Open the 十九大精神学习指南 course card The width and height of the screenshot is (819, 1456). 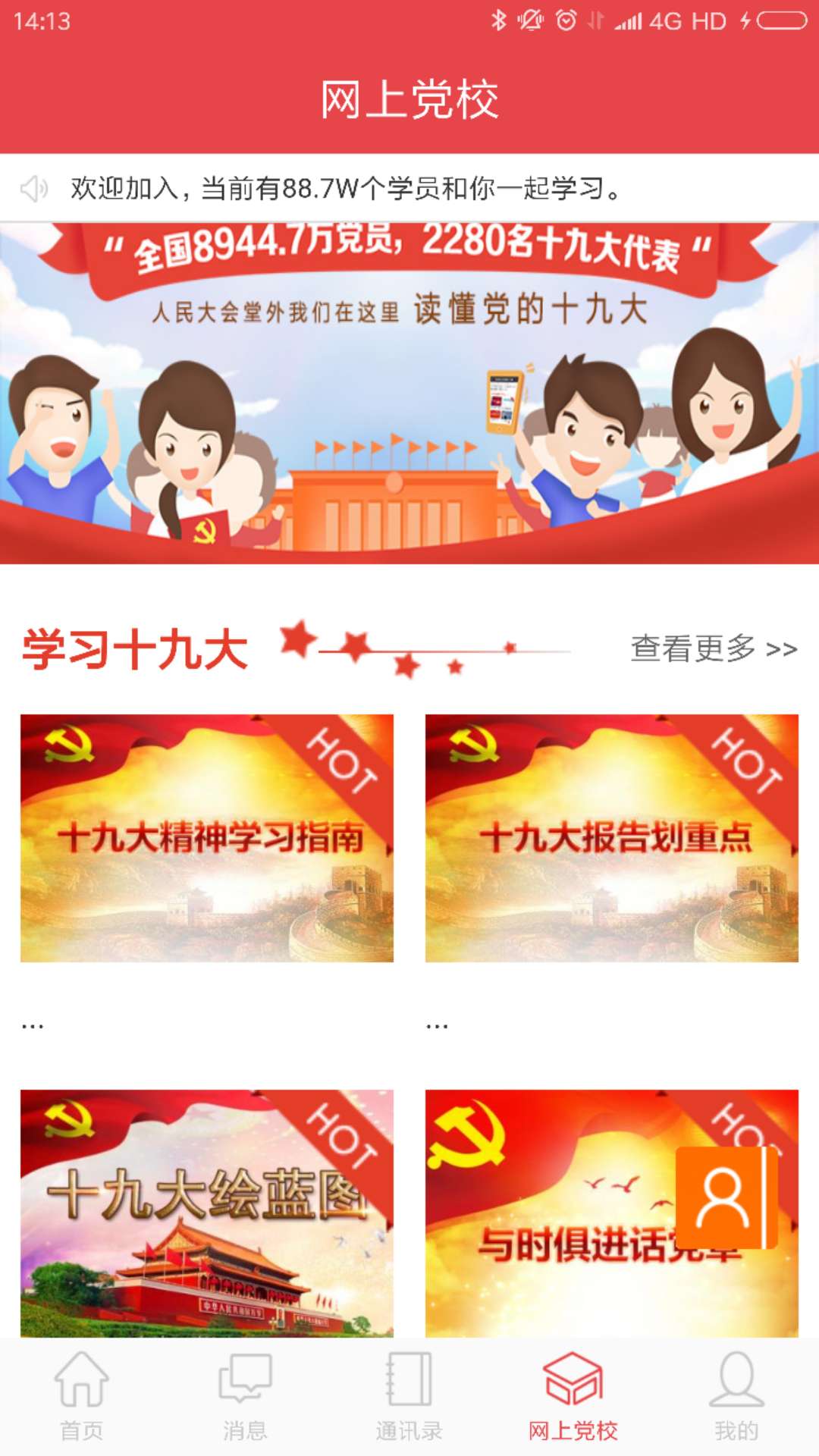tap(207, 838)
